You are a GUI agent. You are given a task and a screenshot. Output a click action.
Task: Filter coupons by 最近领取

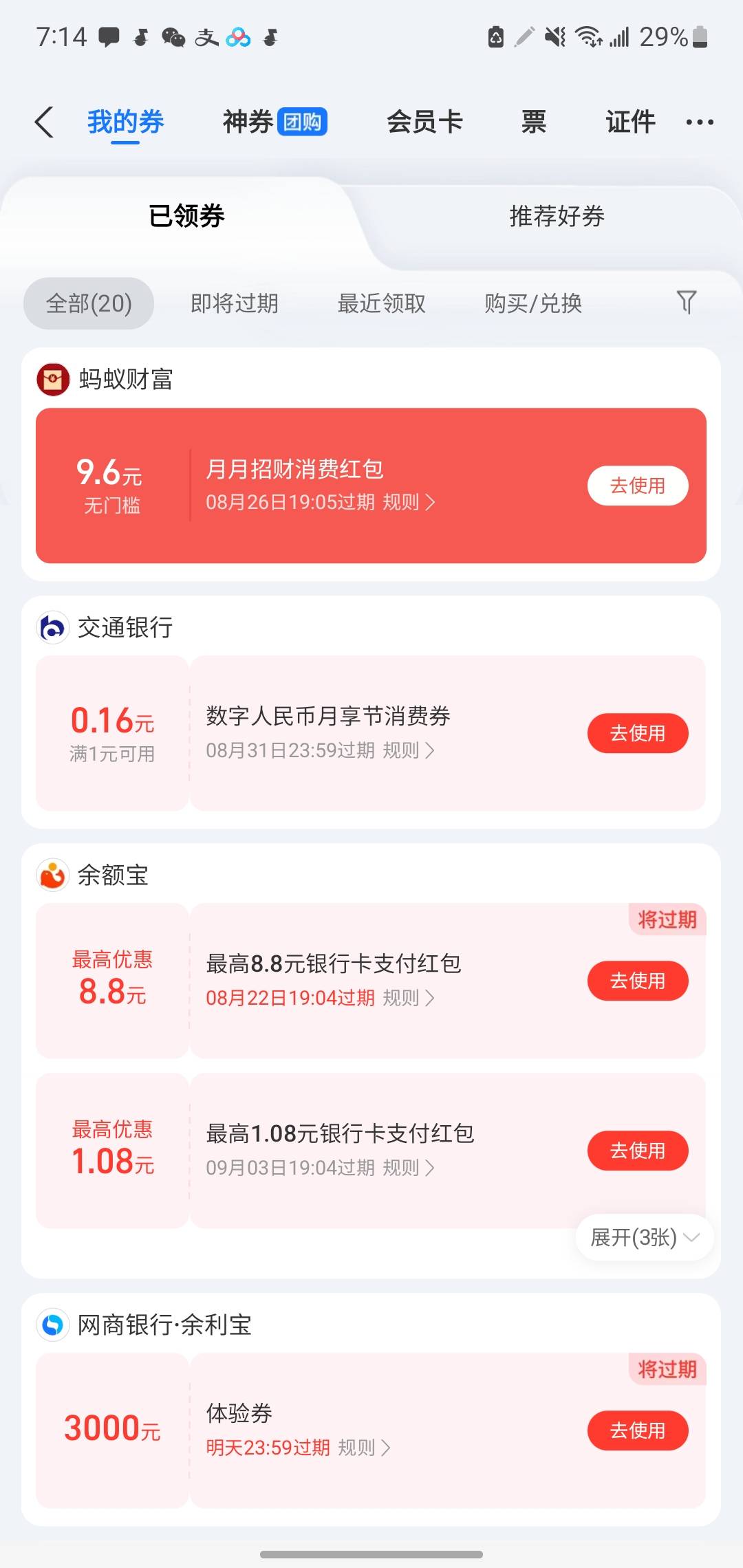[x=382, y=303]
